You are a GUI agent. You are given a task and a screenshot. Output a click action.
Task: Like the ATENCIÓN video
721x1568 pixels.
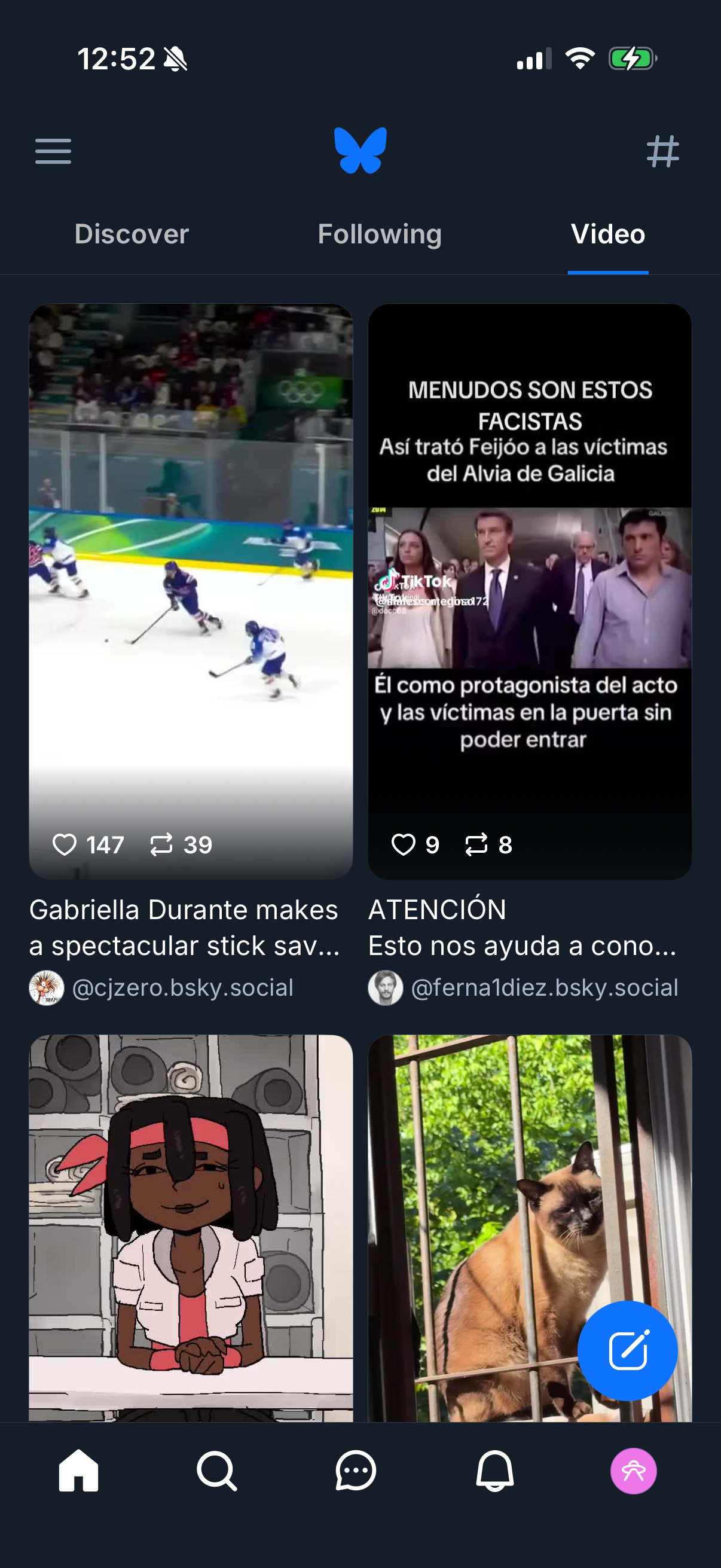click(405, 844)
